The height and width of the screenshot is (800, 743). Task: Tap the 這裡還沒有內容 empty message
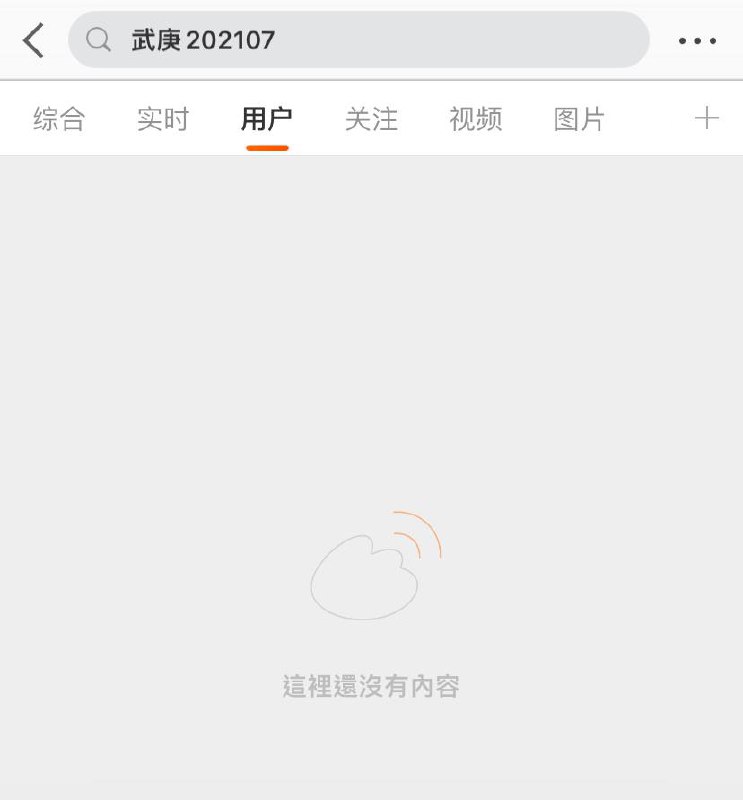coord(371,686)
